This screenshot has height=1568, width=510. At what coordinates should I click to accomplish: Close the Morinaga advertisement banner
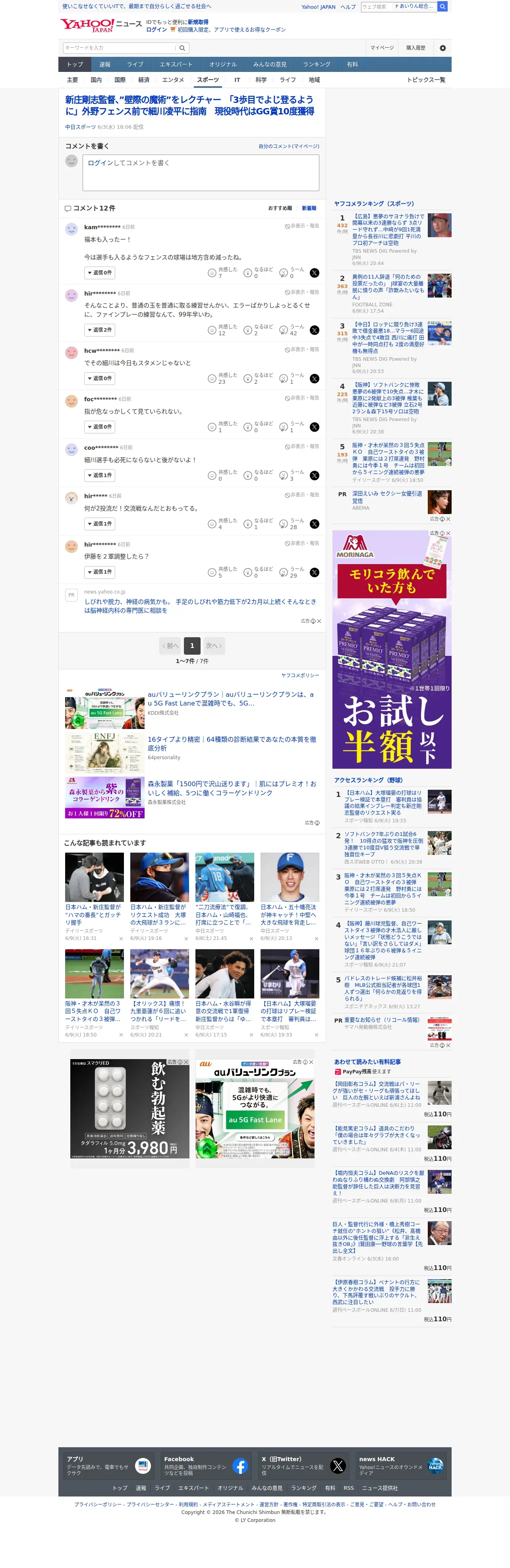tap(448, 533)
